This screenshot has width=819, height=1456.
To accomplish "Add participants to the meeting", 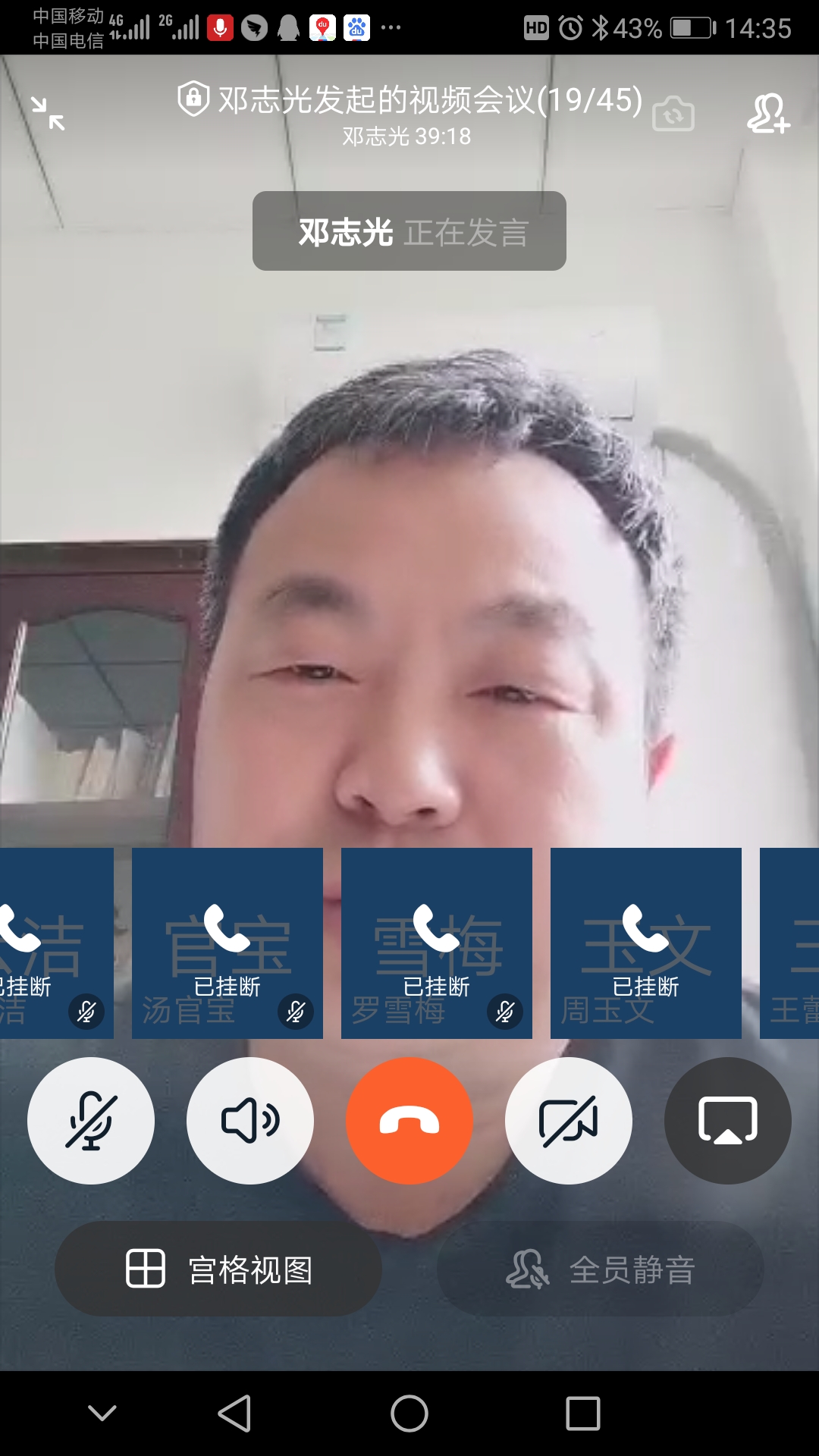I will [x=767, y=114].
